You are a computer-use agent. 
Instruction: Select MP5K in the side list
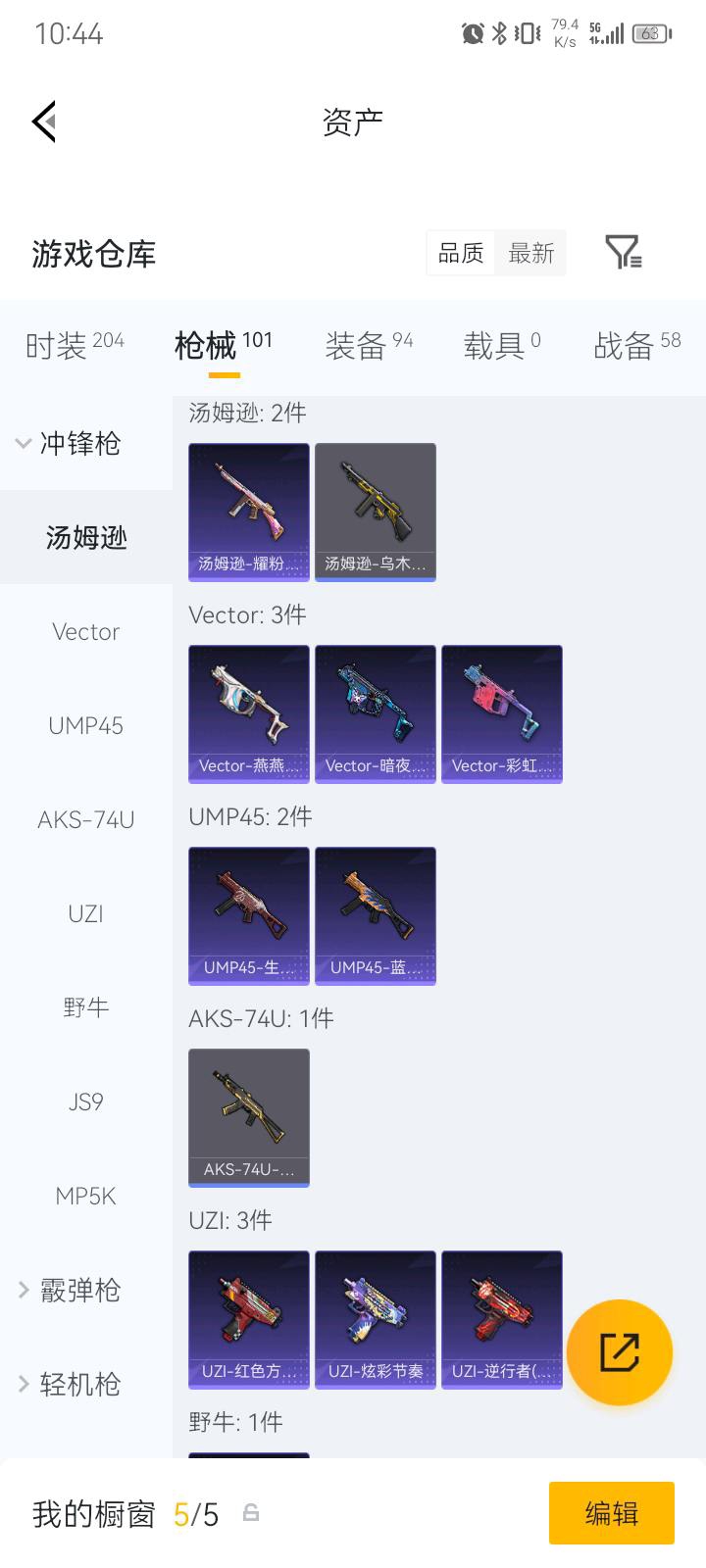pos(86,1197)
